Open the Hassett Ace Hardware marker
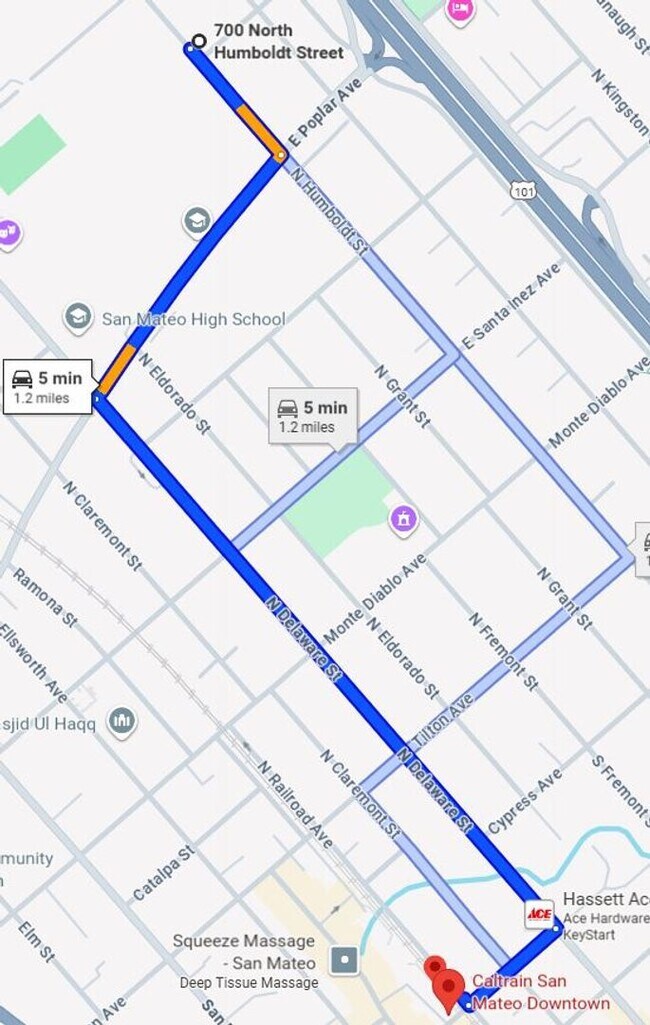650x1025 pixels. tap(539, 913)
